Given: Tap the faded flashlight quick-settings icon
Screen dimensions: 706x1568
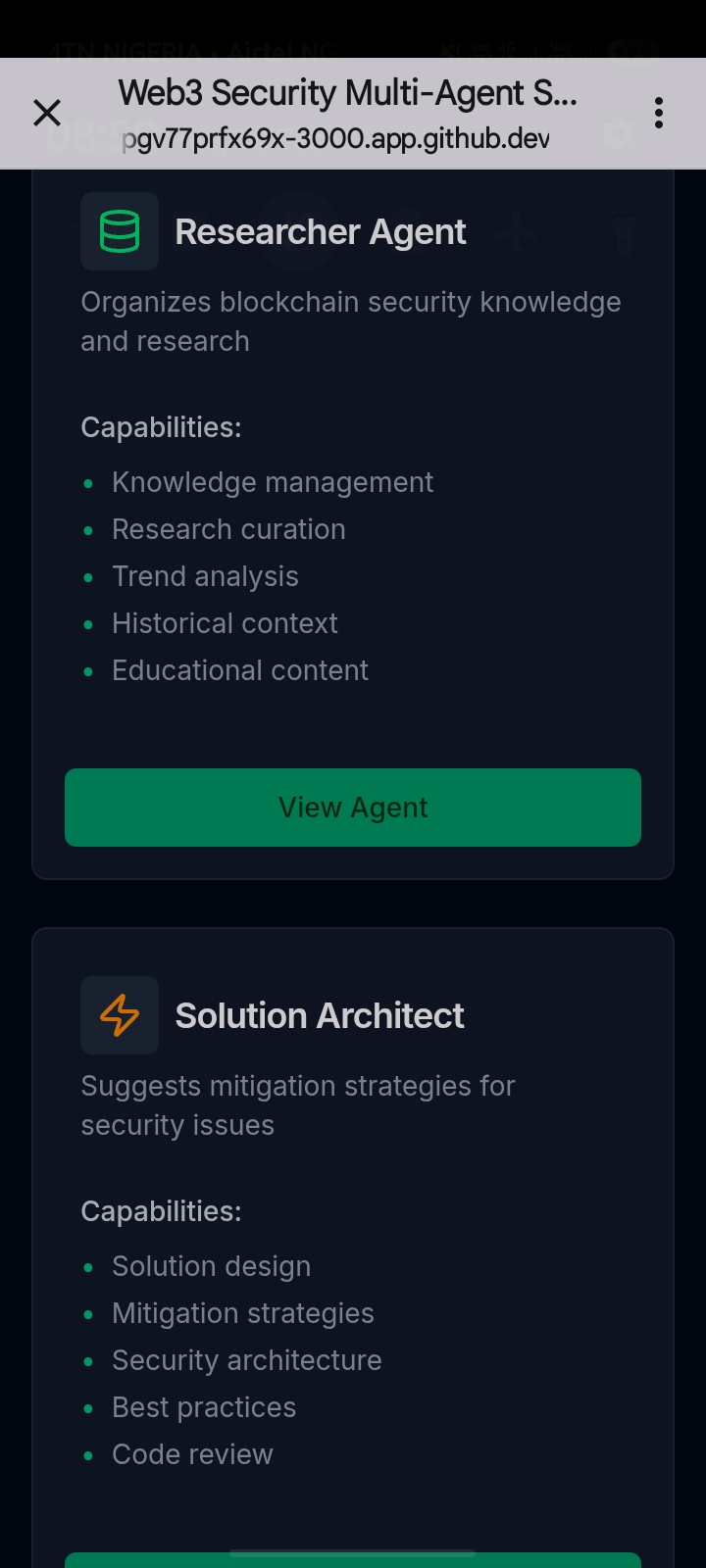Looking at the screenshot, I should point(624,231).
